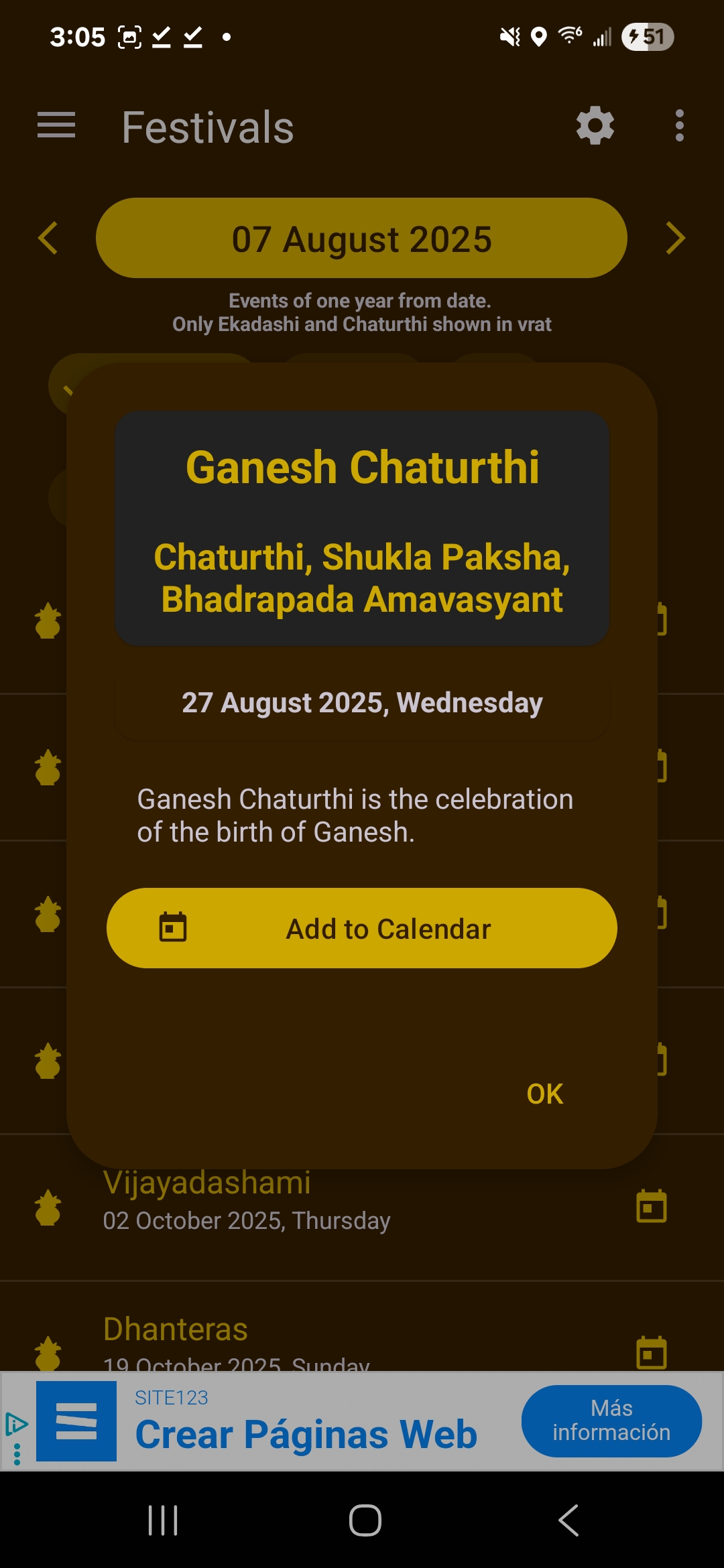
Task: Add Ganesh Chaturthi to calendar
Action: (x=361, y=928)
